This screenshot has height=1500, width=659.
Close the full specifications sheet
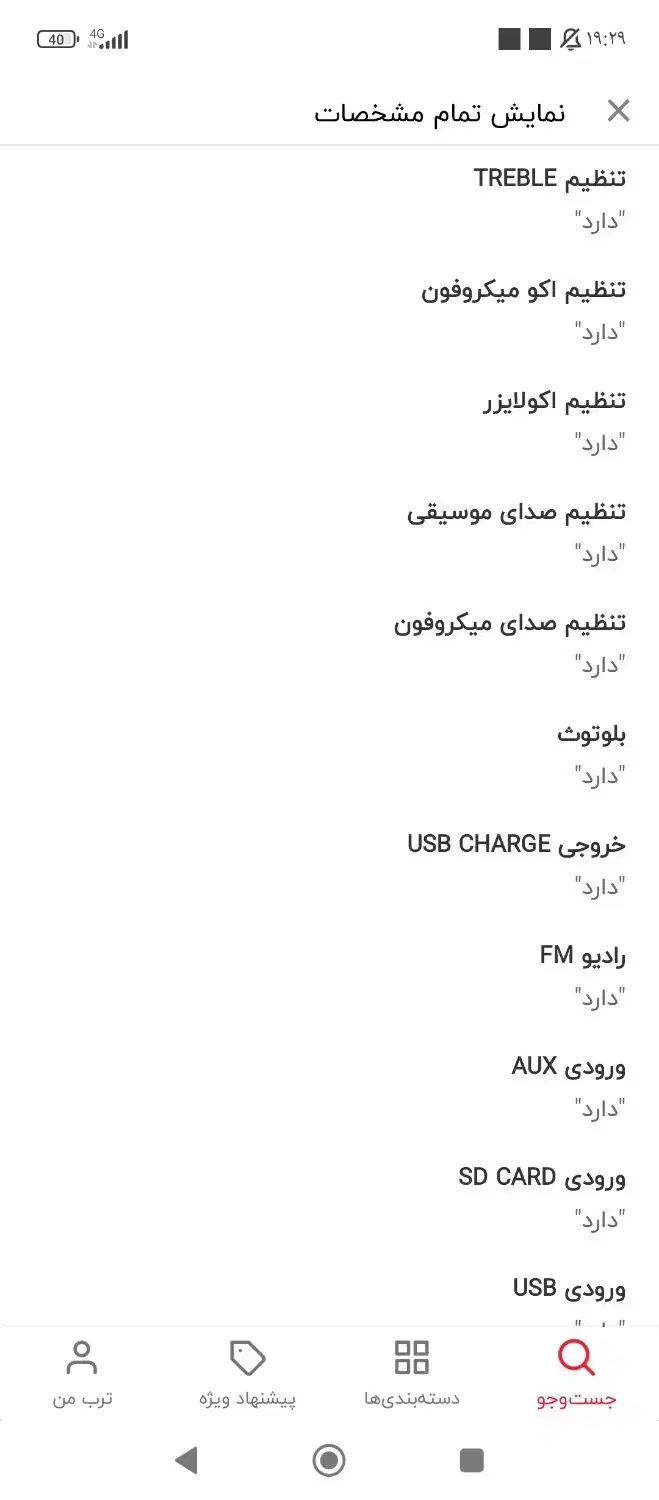[x=618, y=111]
